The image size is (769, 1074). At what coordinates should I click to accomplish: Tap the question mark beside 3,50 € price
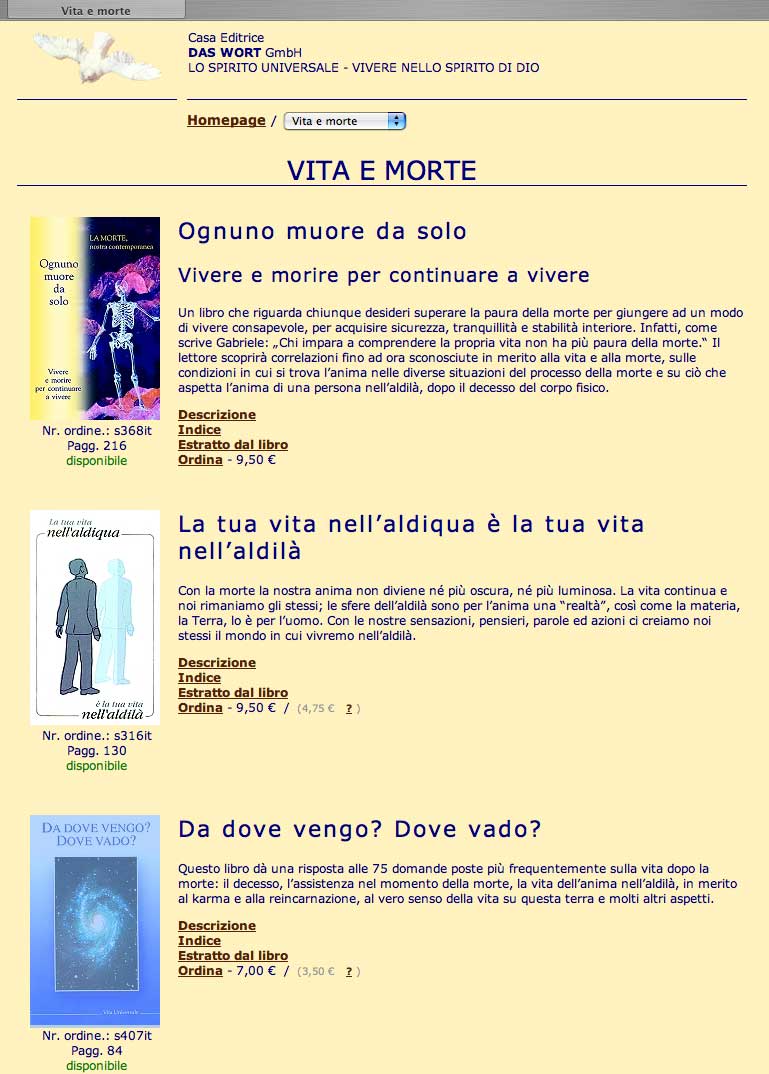(349, 972)
